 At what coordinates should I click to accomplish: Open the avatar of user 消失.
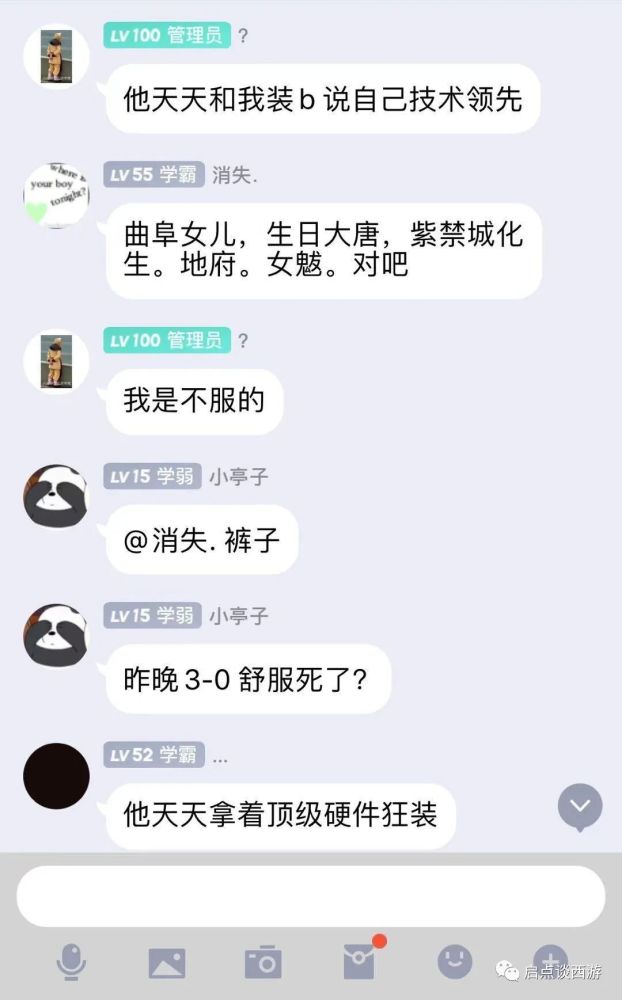pos(56,196)
